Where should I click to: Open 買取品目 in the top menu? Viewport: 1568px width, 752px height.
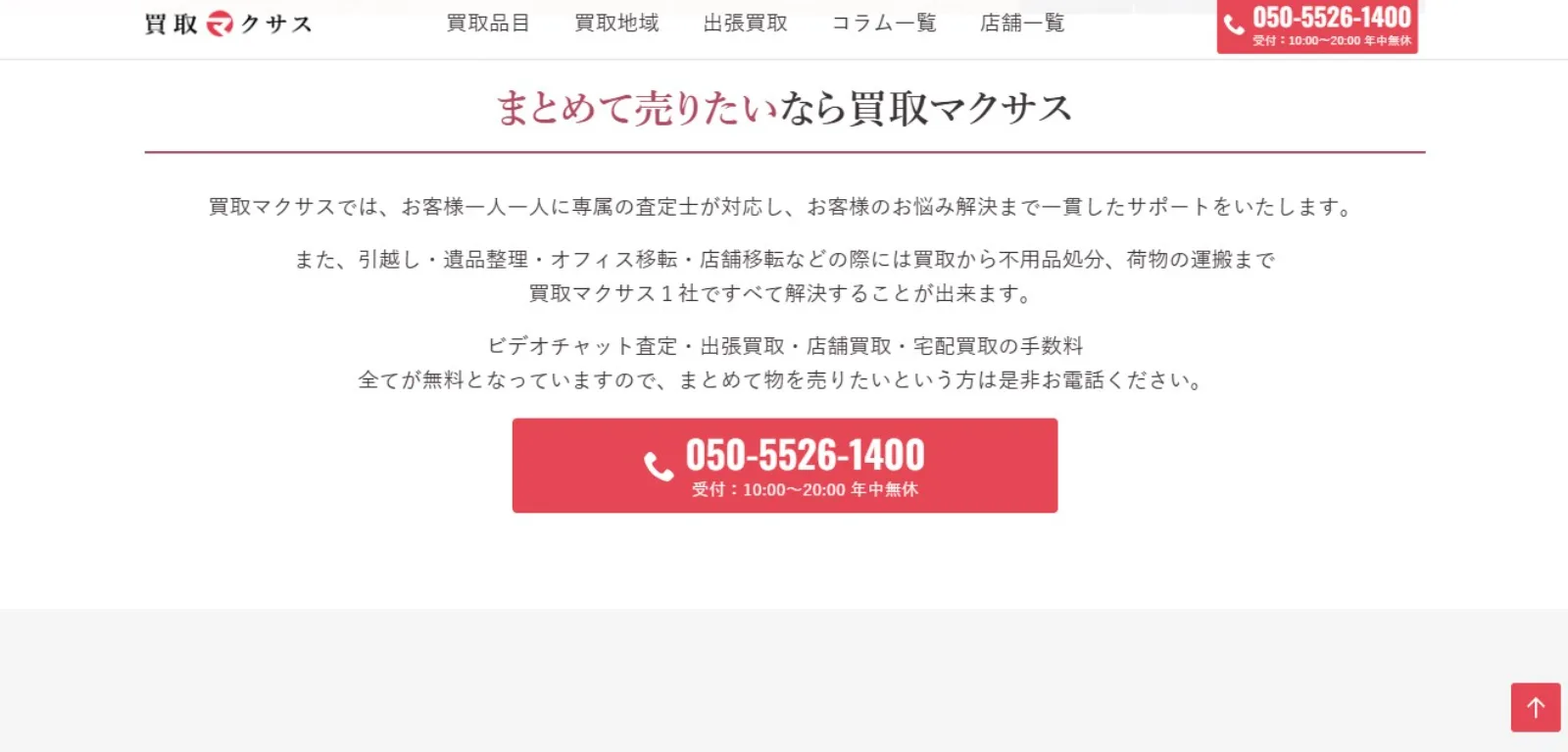coord(488,23)
